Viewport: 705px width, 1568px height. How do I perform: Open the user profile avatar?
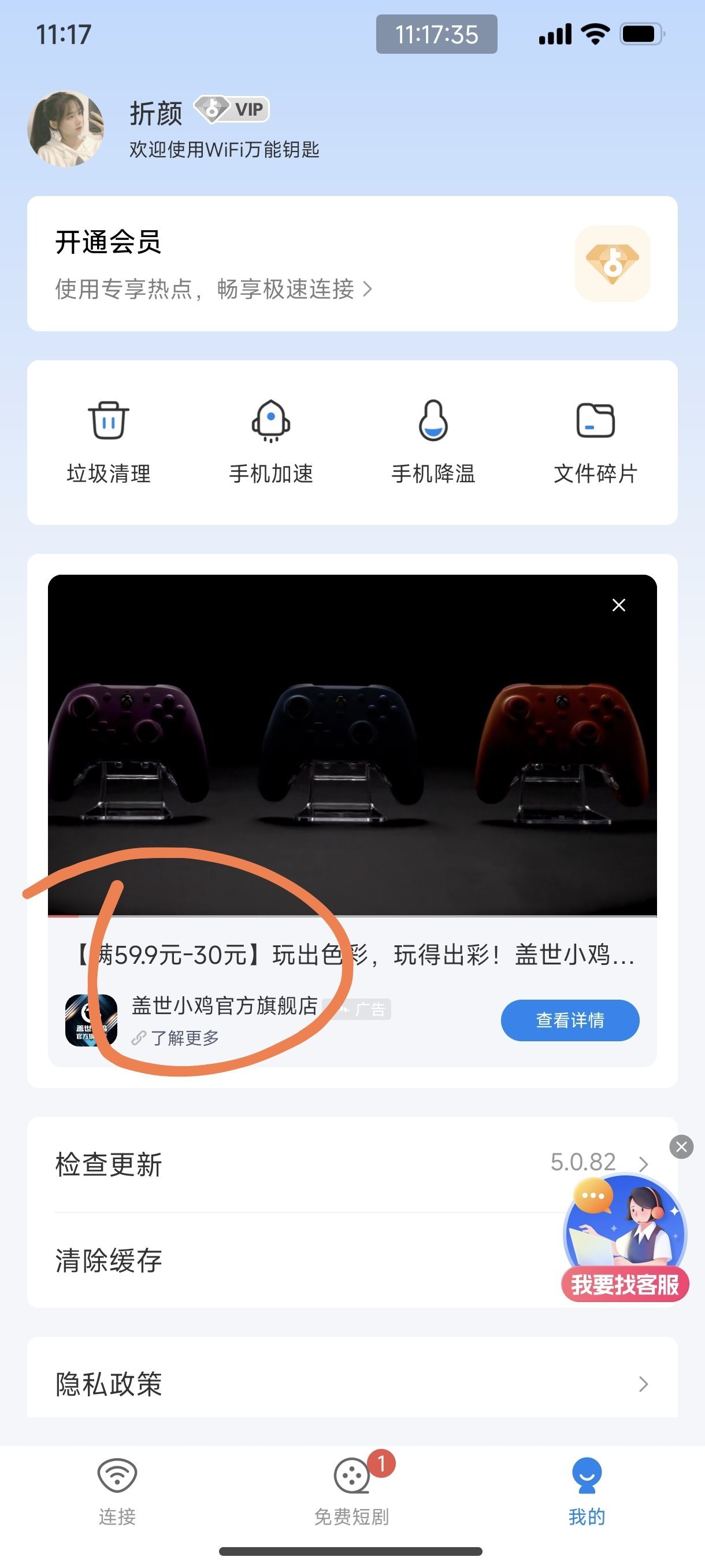coord(66,129)
